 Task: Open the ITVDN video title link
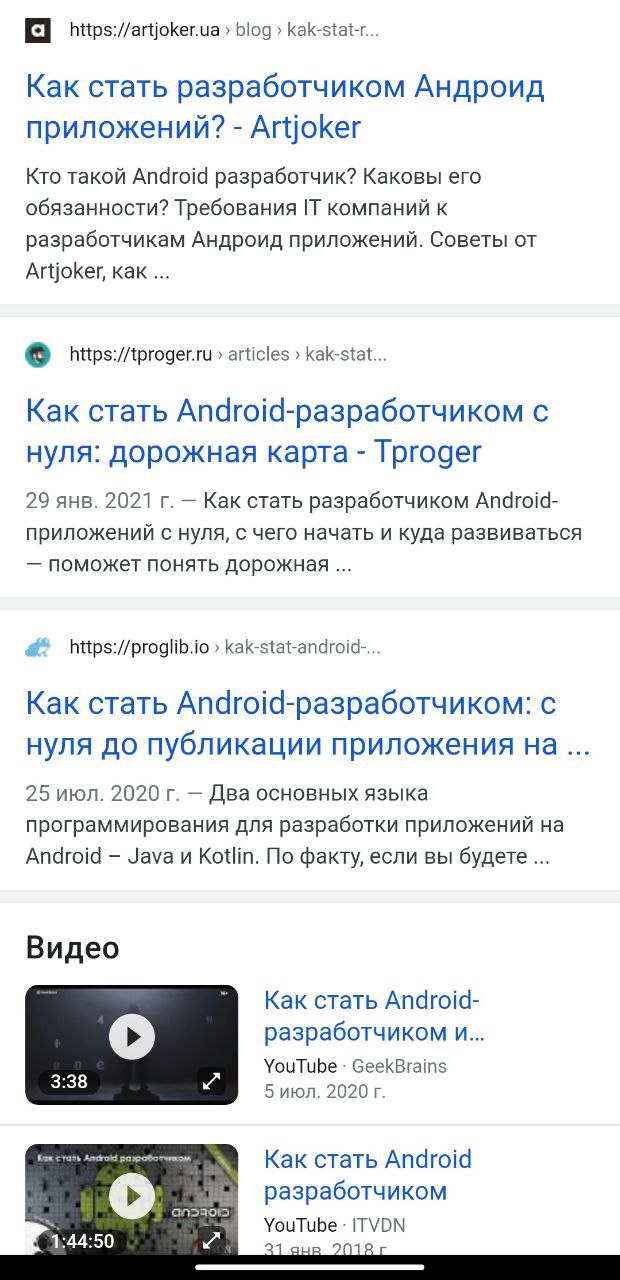pyautogui.click(x=367, y=1175)
